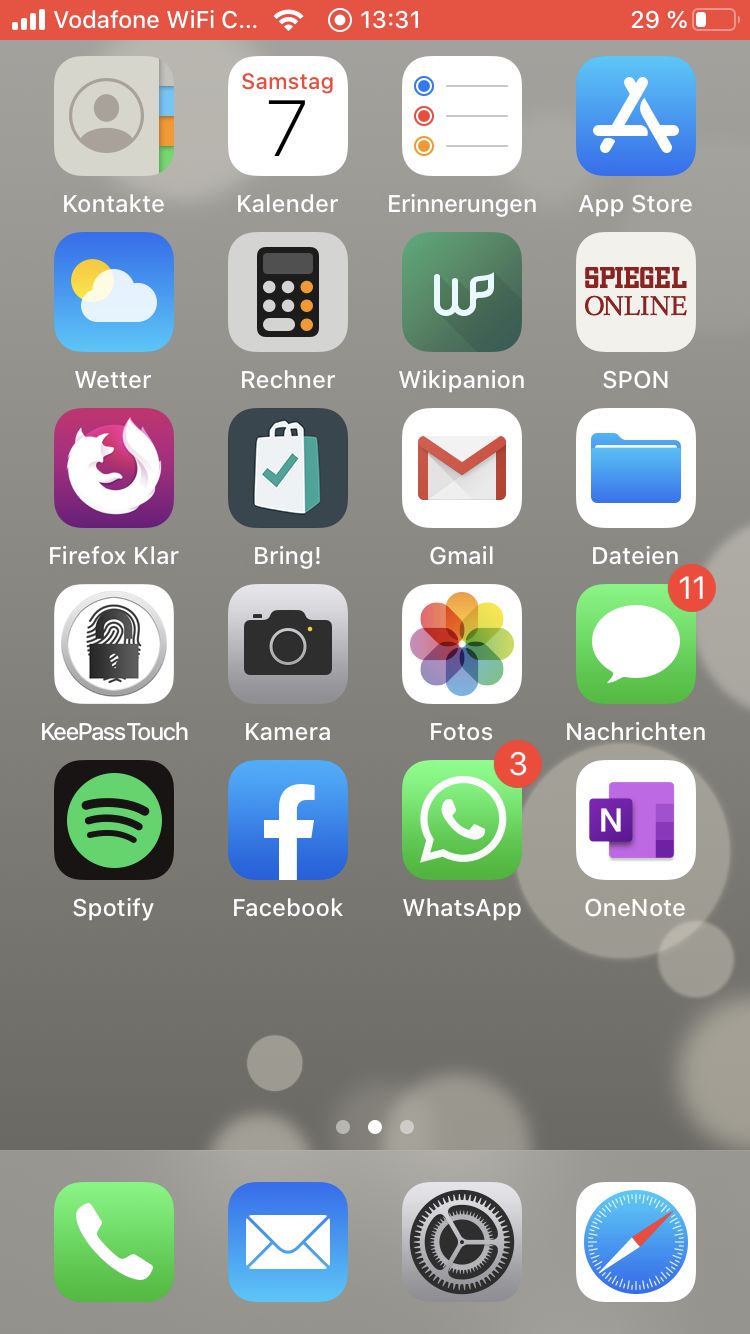
Task: Launch the Kalender app
Action: coord(287,116)
